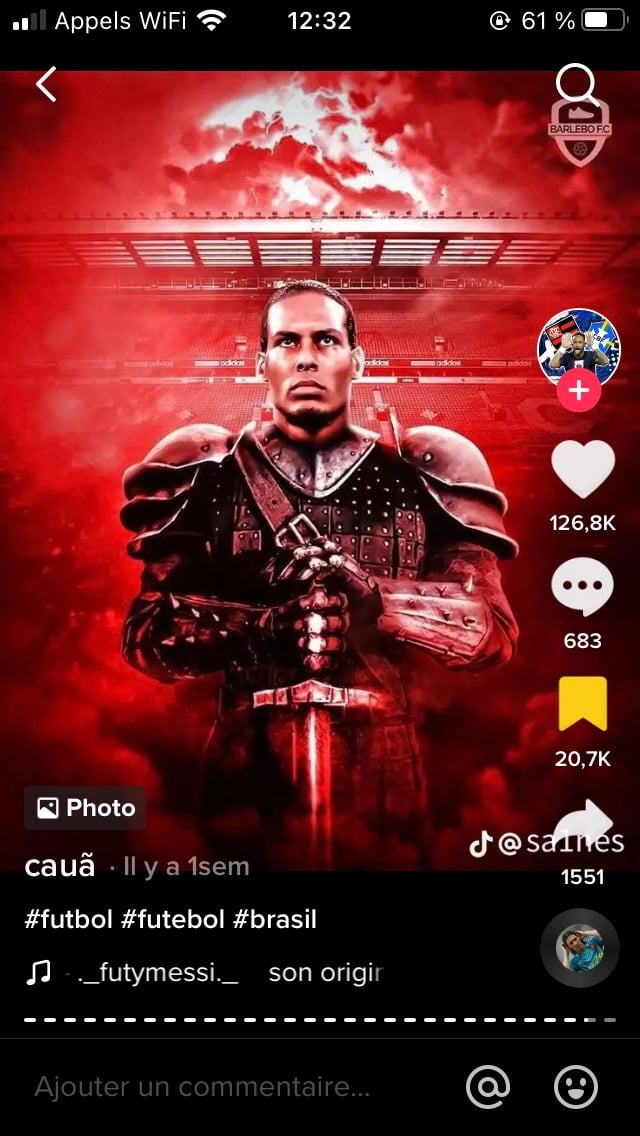This screenshot has height=1136, width=640.
Task: Open cauã's username link
Action: (60, 866)
